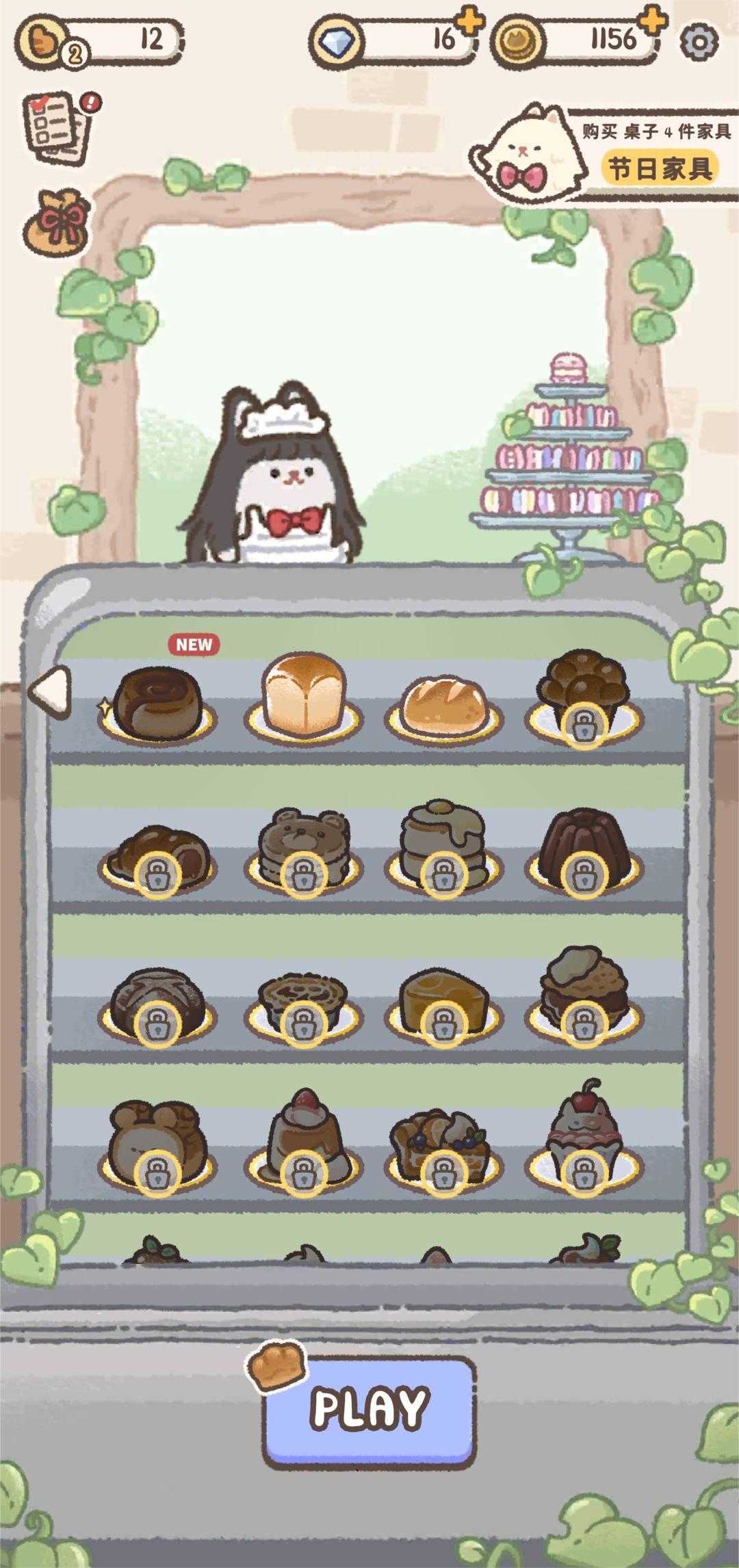Add more diamonds with the plus
Screen dimensions: 739x1568
coord(469,23)
